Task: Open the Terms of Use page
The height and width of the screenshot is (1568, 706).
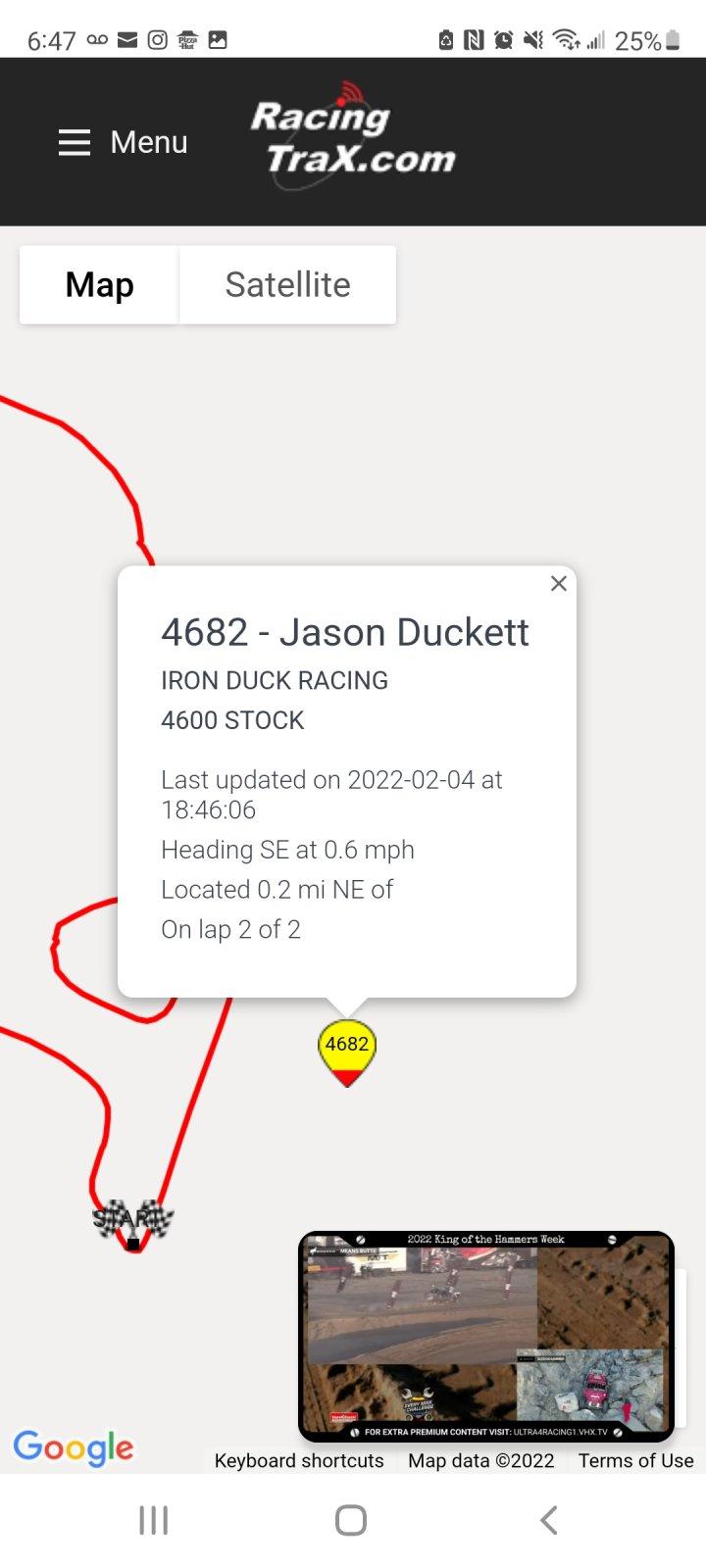Action: click(x=634, y=1460)
